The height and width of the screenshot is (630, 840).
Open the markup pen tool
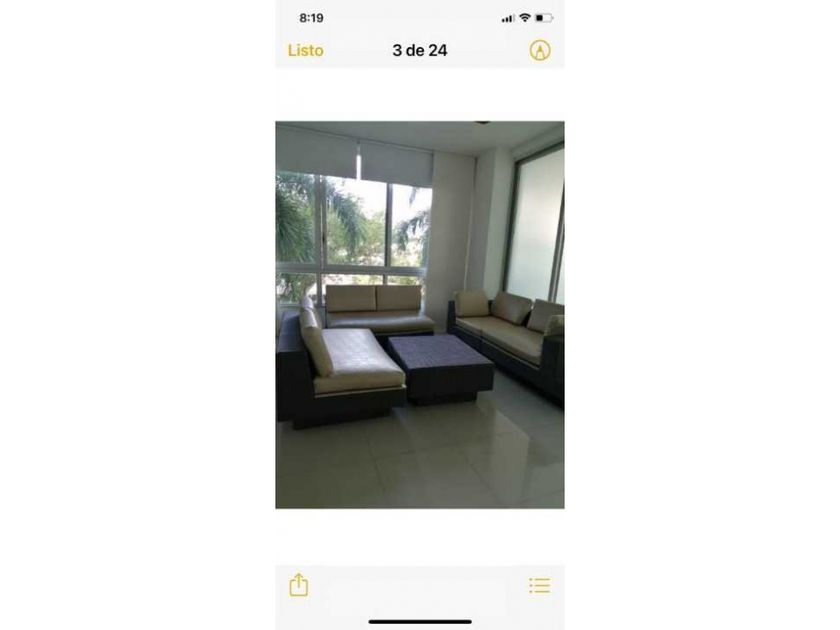(539, 50)
